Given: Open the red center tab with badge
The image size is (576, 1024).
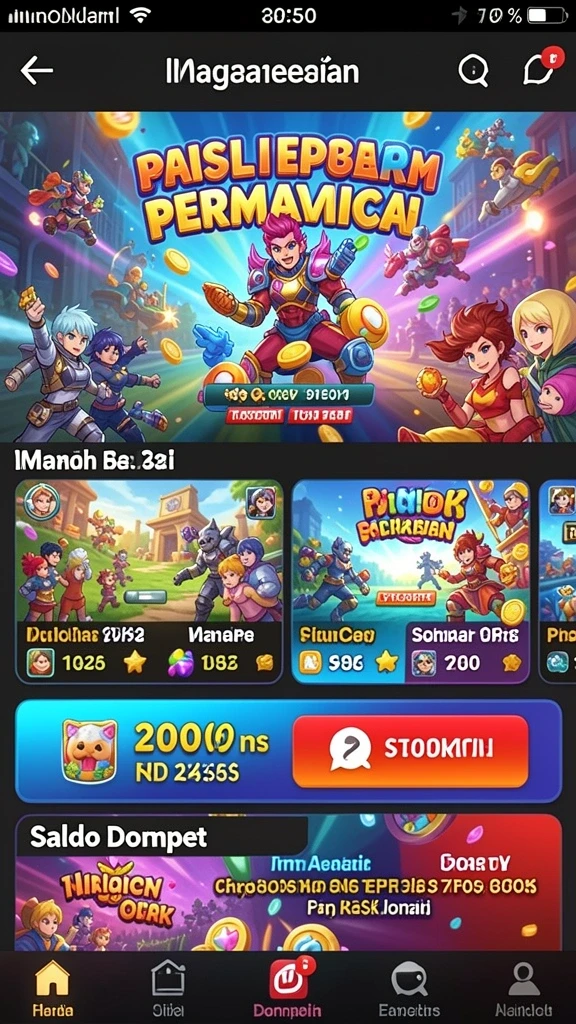Looking at the screenshot, I should (x=289, y=987).
